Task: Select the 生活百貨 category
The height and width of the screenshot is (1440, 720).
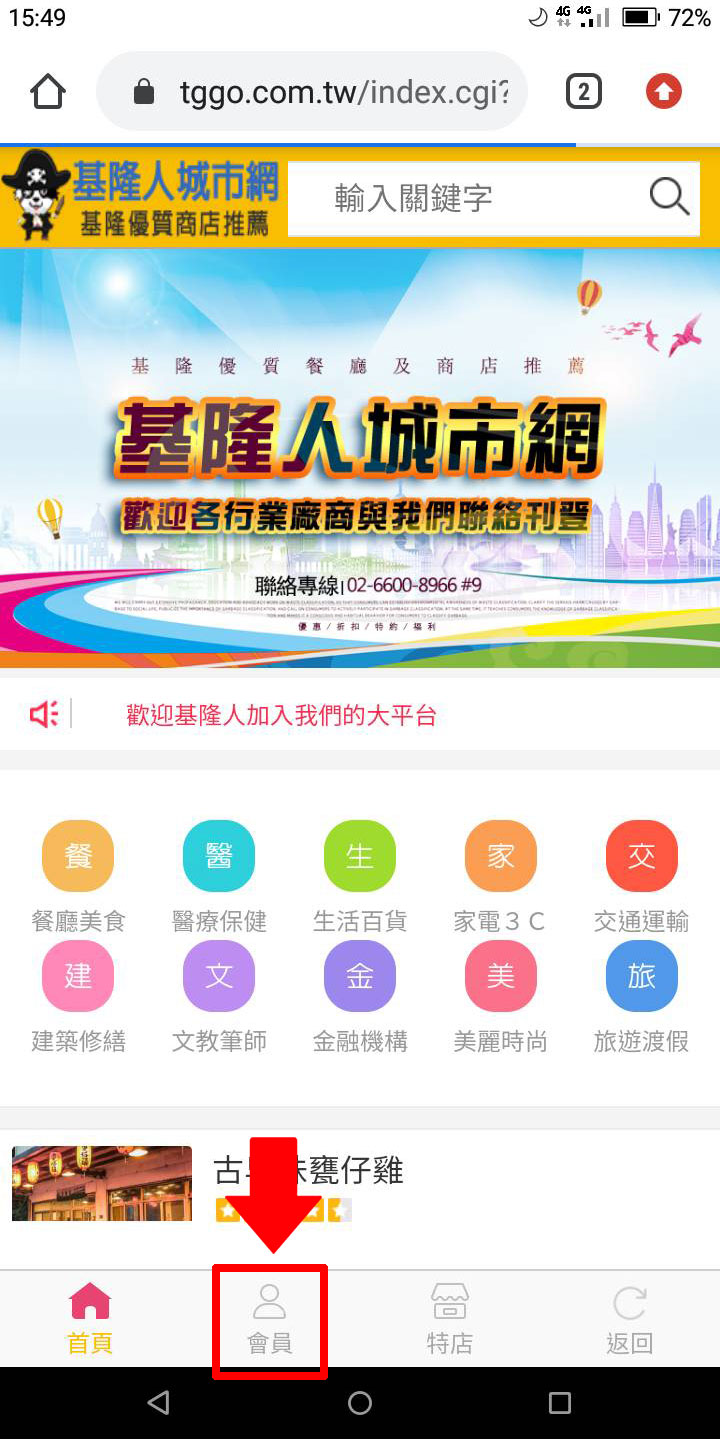Action: pos(360,876)
